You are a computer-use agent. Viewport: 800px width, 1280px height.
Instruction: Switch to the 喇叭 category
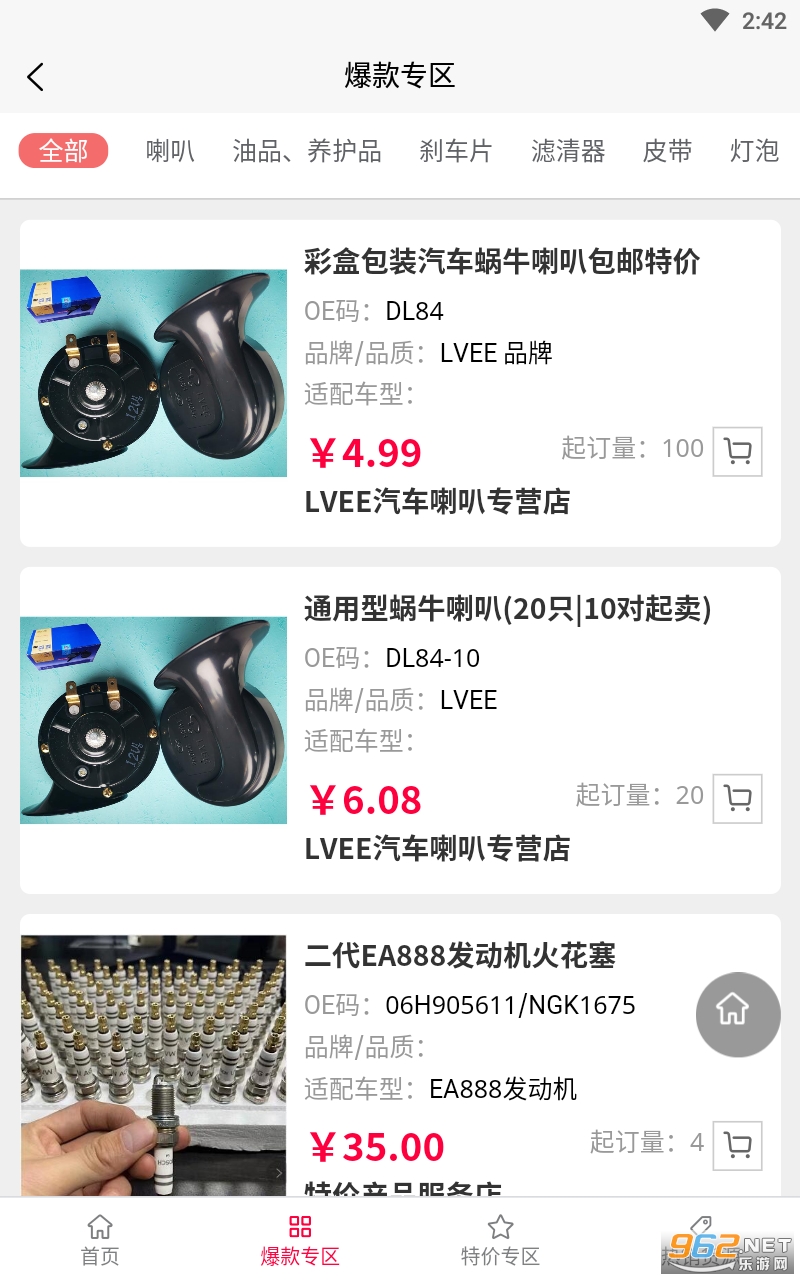pyautogui.click(x=170, y=151)
